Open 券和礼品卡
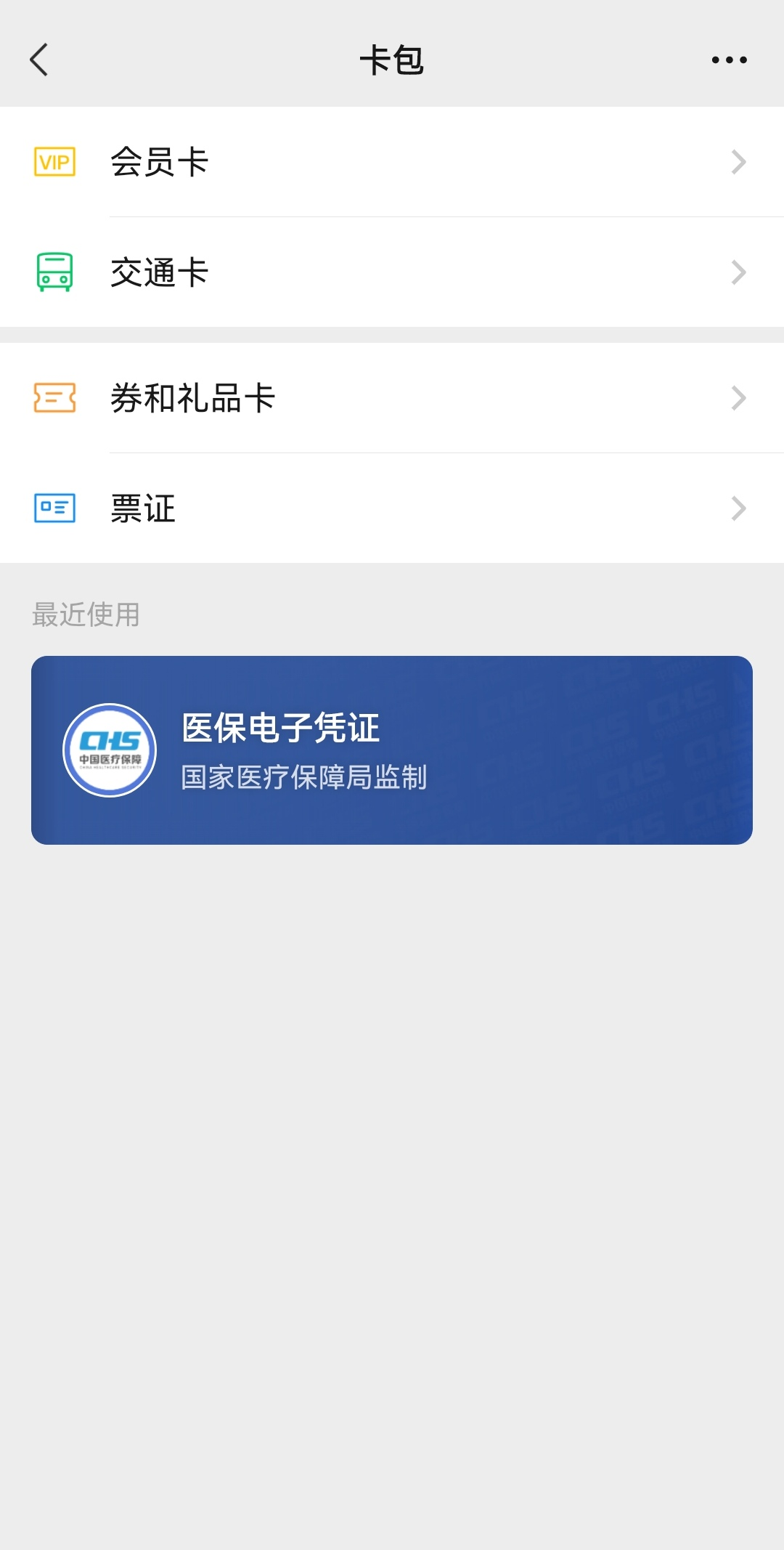This screenshot has height=1550, width=784. point(392,398)
